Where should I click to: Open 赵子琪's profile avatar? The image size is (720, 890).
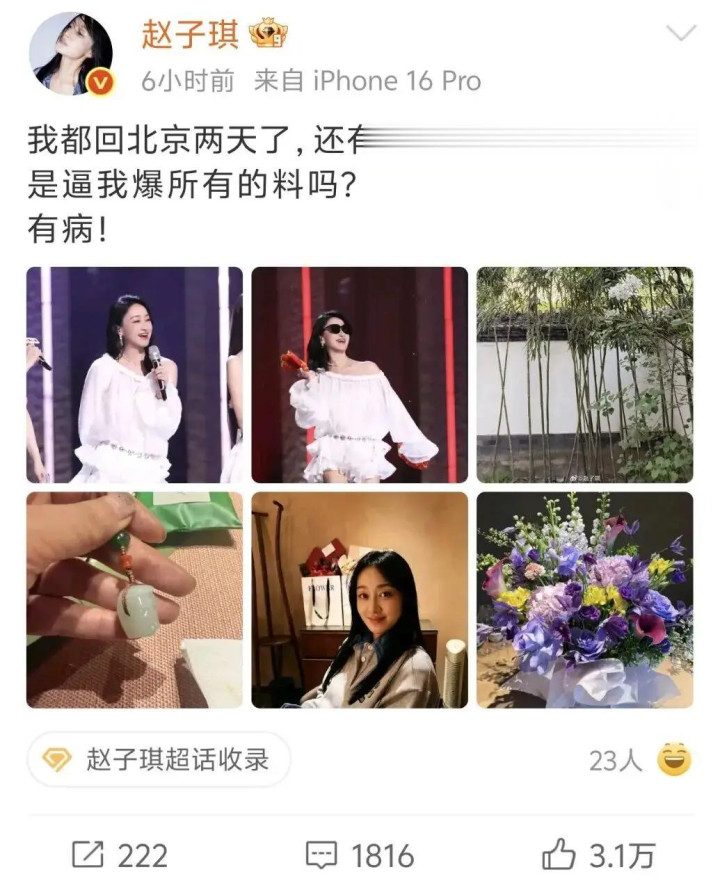(x=71, y=55)
